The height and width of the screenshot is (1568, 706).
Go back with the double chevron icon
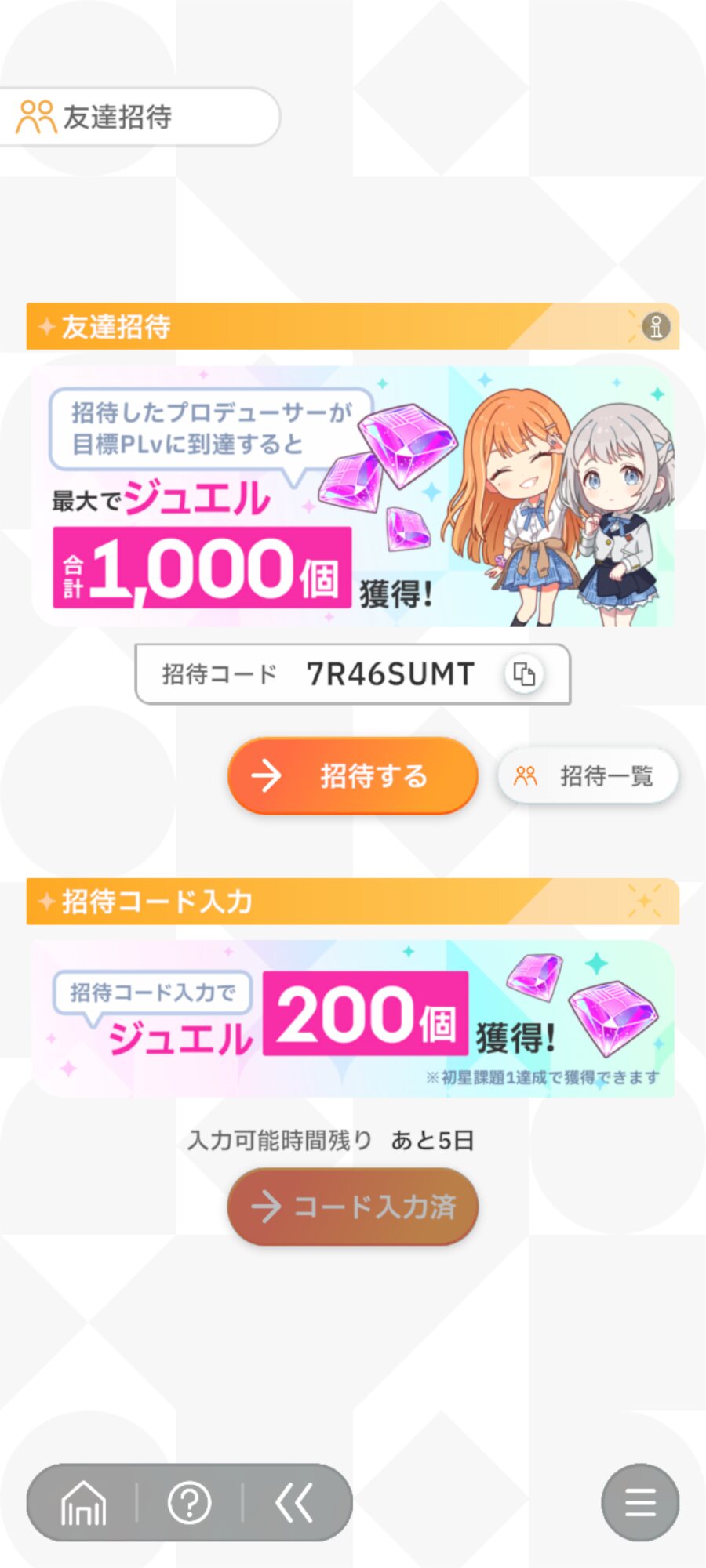coord(294,1502)
